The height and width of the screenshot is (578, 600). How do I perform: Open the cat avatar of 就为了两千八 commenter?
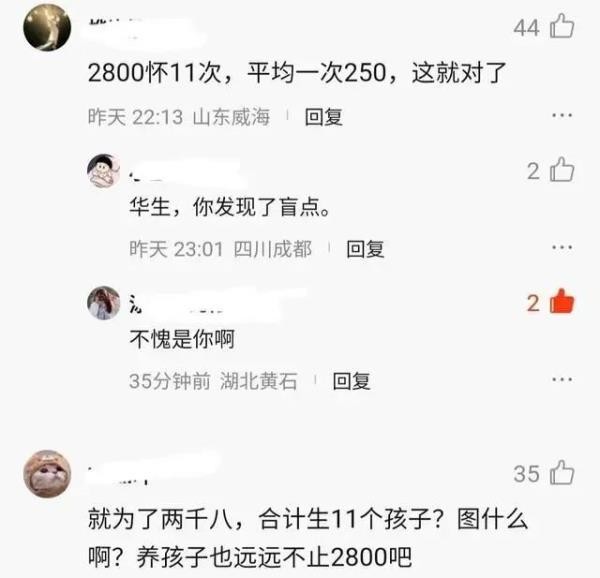pyautogui.click(x=47, y=474)
